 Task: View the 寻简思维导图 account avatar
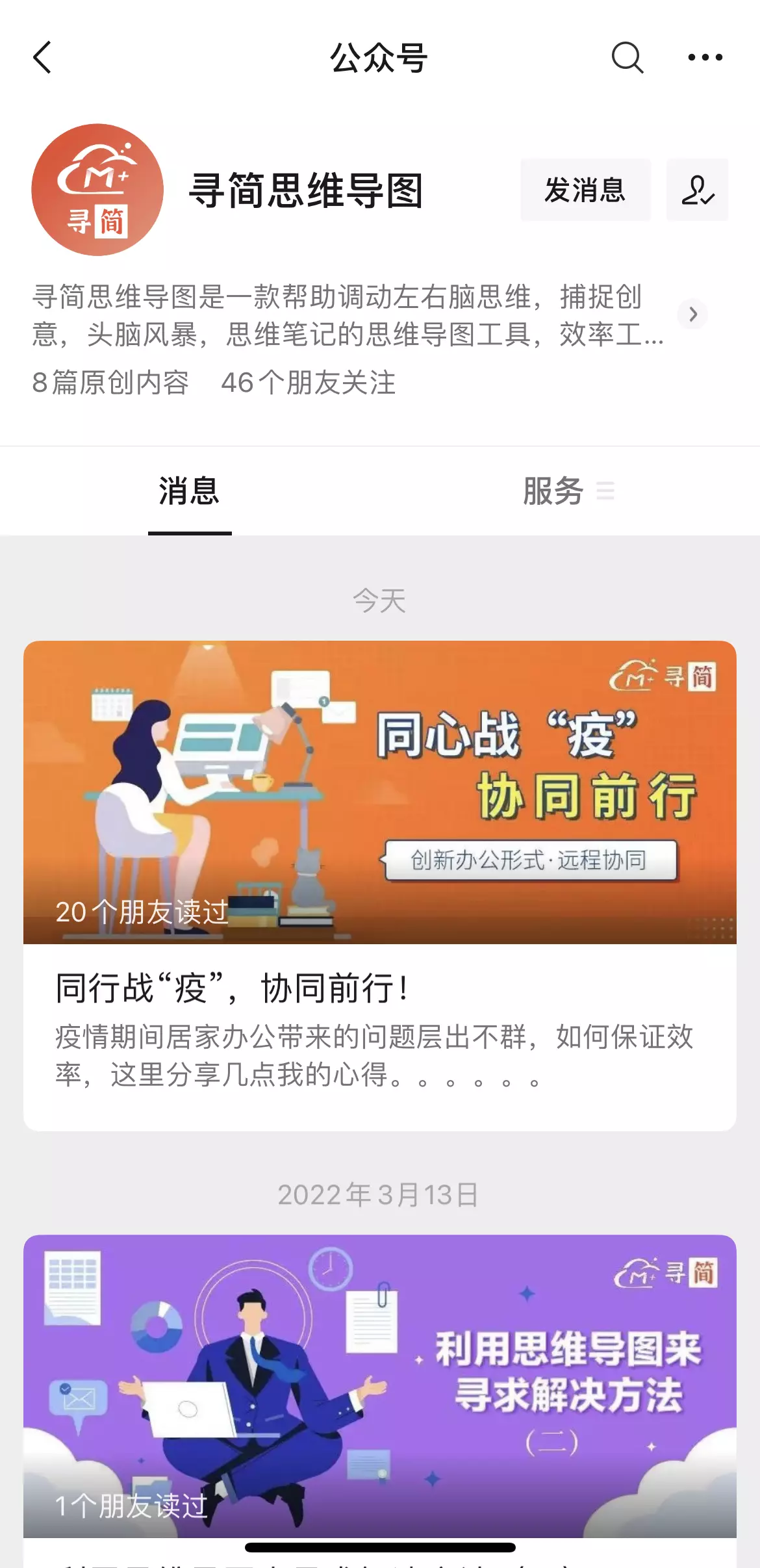tap(97, 190)
